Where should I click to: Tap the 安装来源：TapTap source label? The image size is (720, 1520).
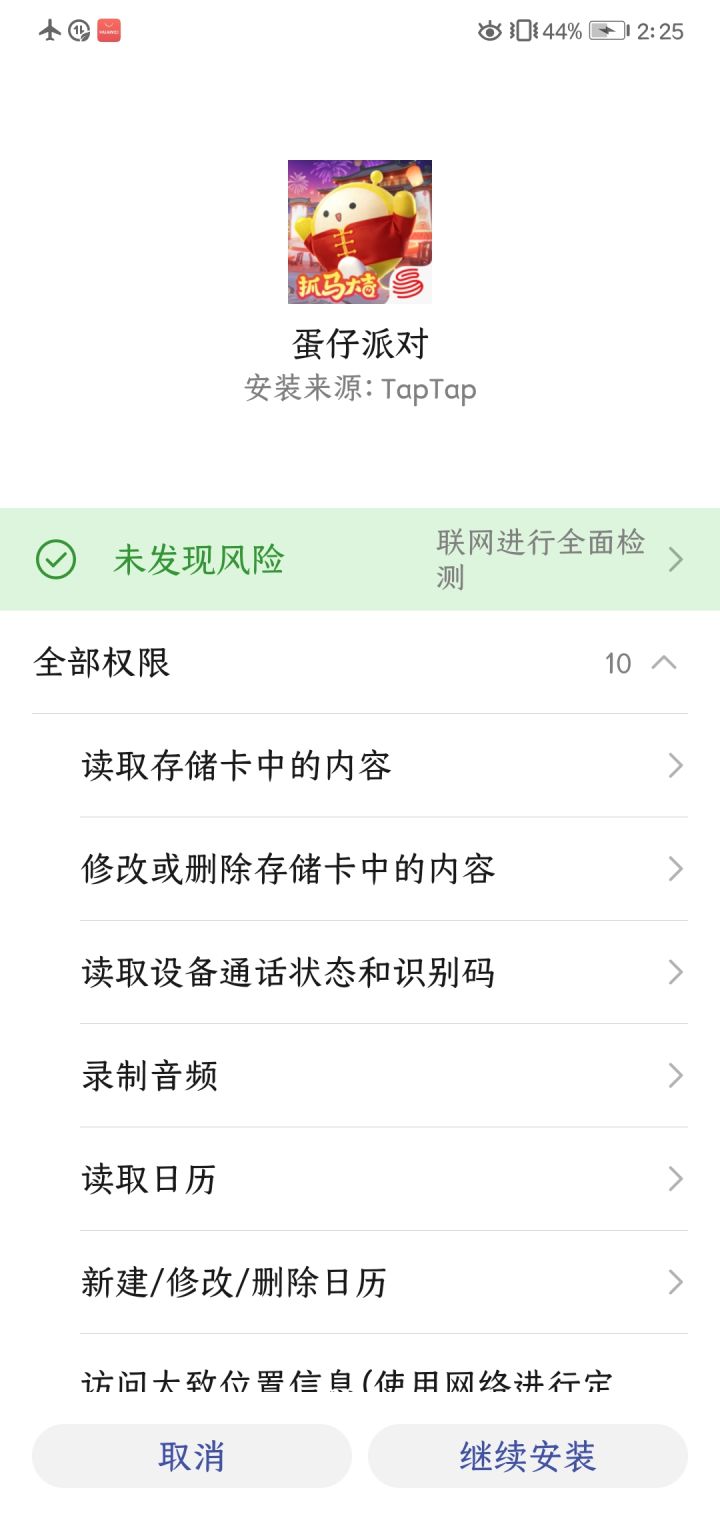(360, 389)
